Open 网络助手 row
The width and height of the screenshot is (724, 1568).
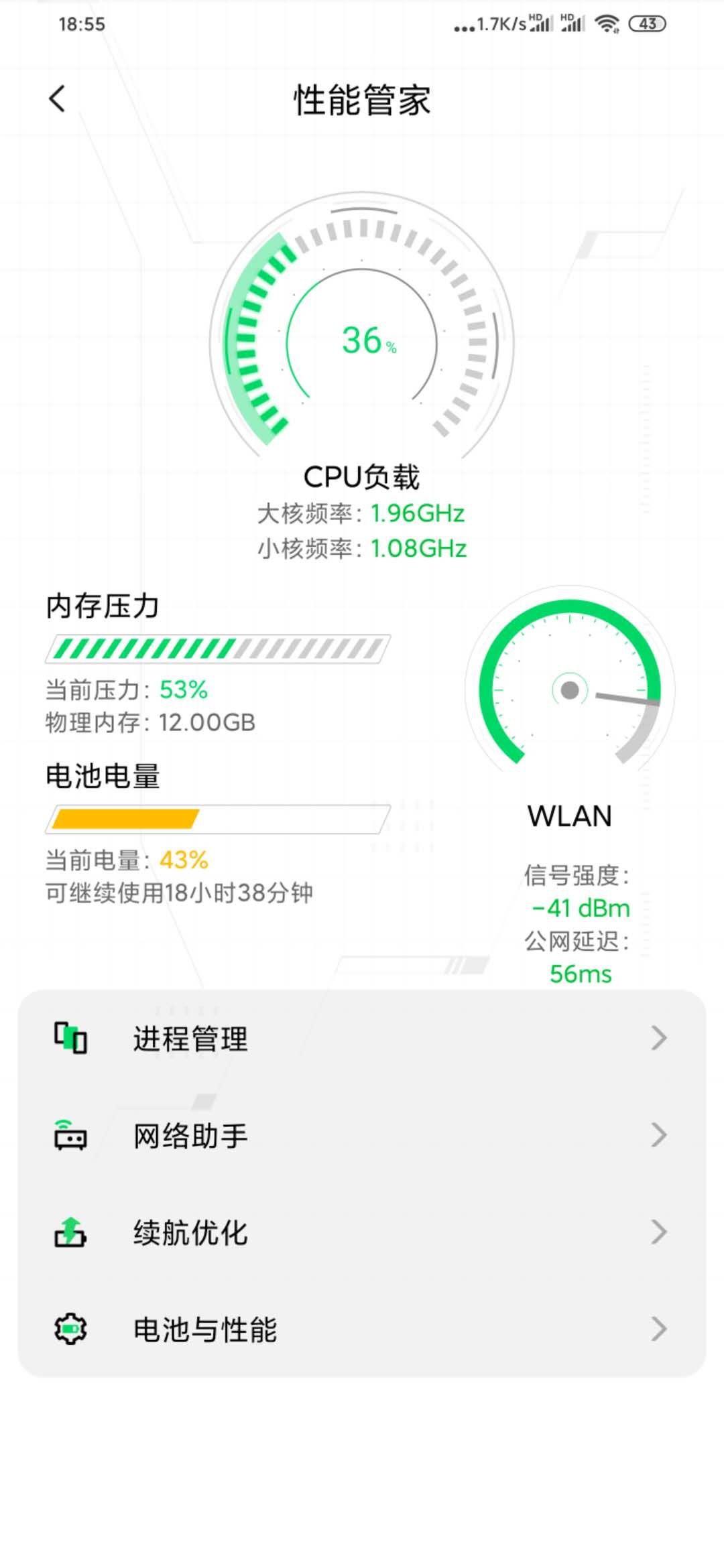362,1136
